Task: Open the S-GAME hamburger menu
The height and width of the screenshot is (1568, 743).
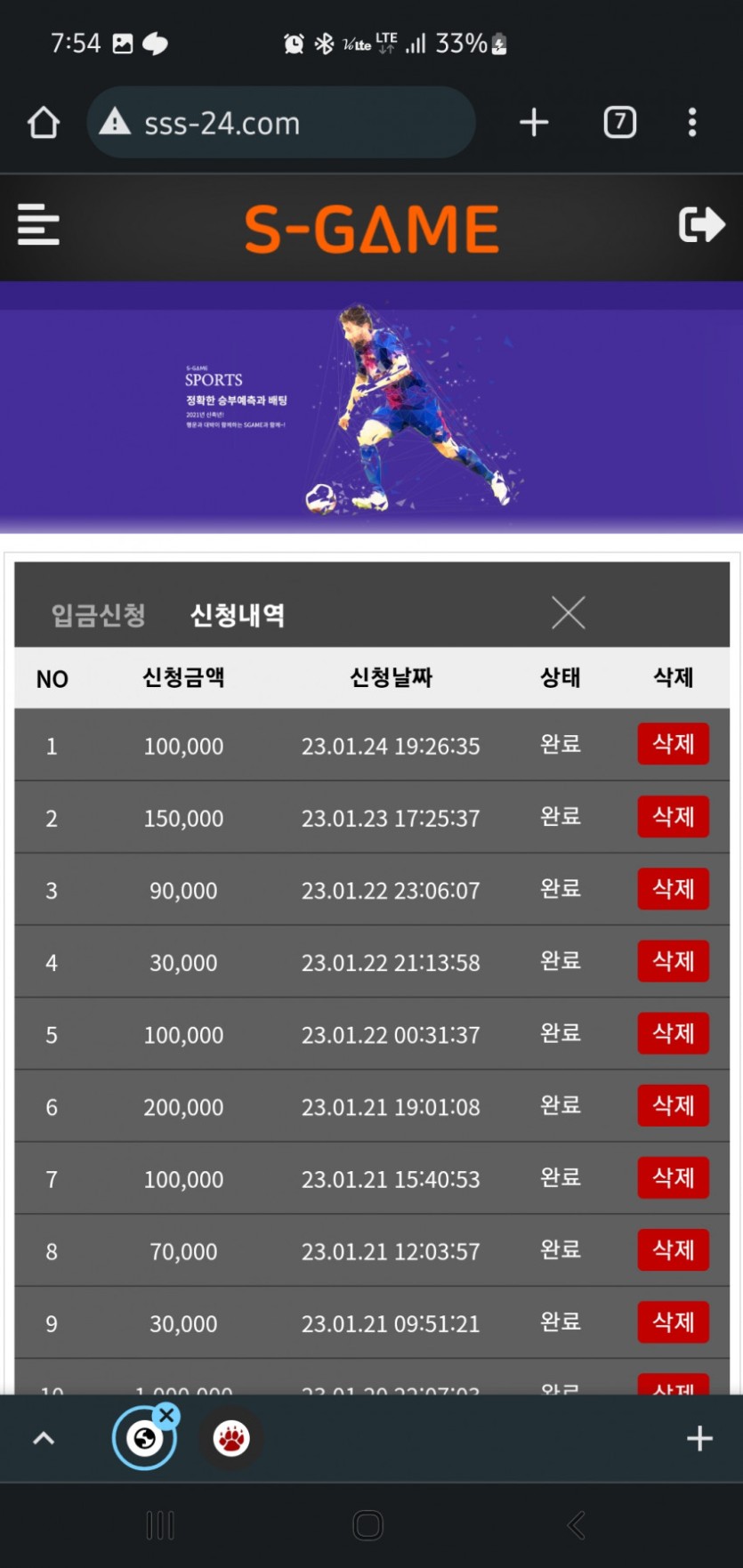Action: tap(38, 224)
